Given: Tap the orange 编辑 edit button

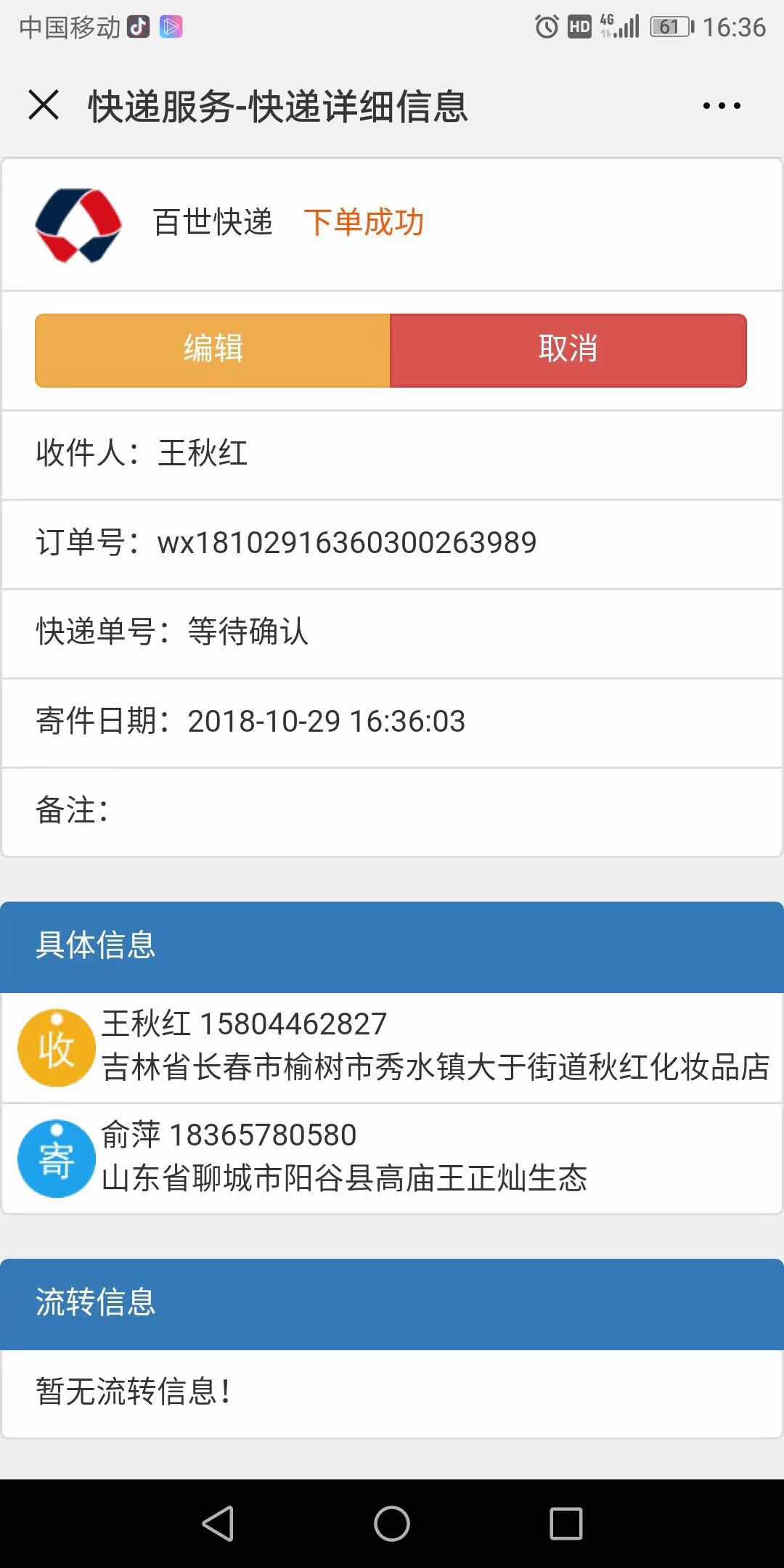Looking at the screenshot, I should coord(213,350).
